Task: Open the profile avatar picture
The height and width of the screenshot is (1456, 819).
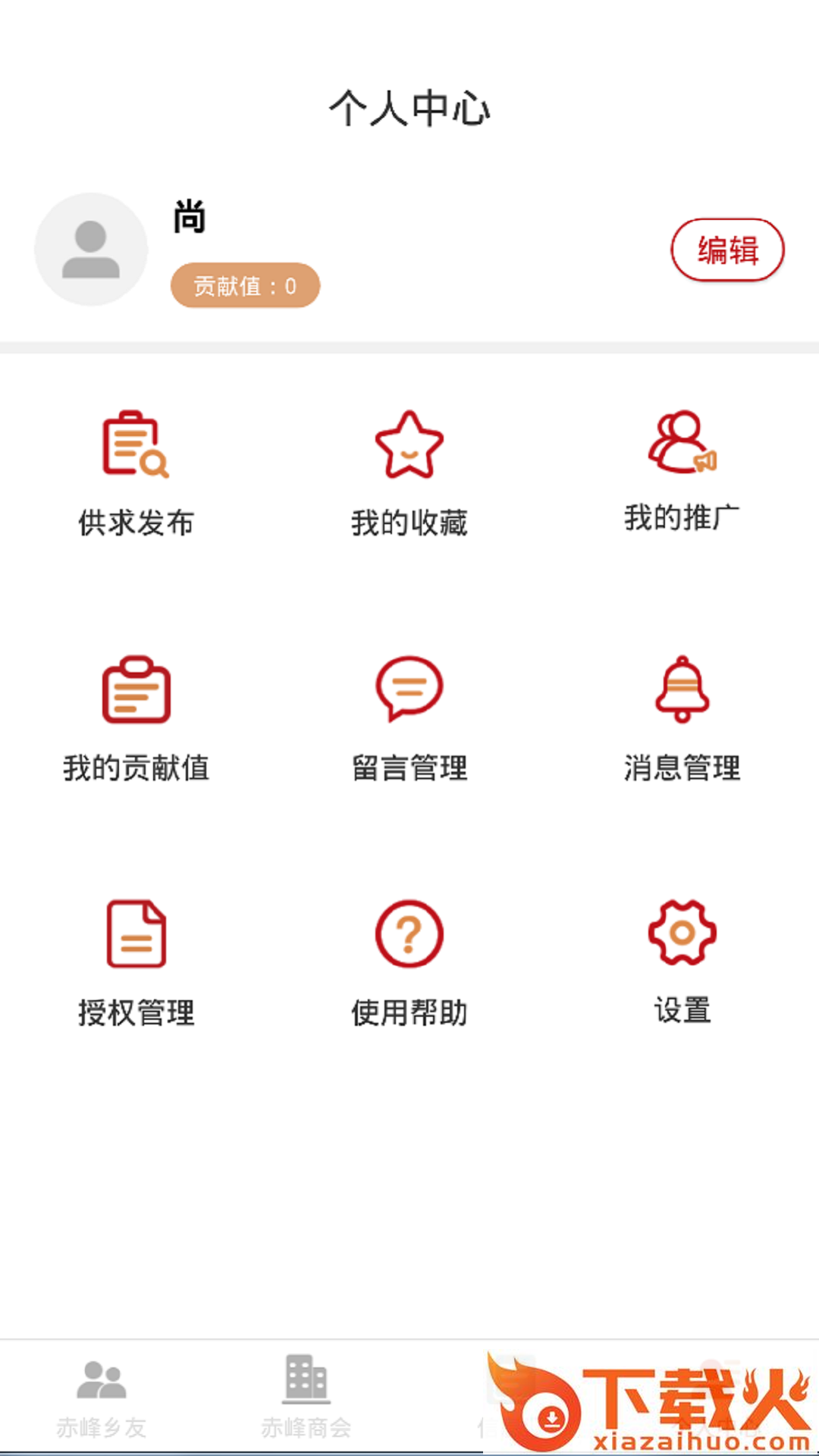Action: (x=91, y=249)
